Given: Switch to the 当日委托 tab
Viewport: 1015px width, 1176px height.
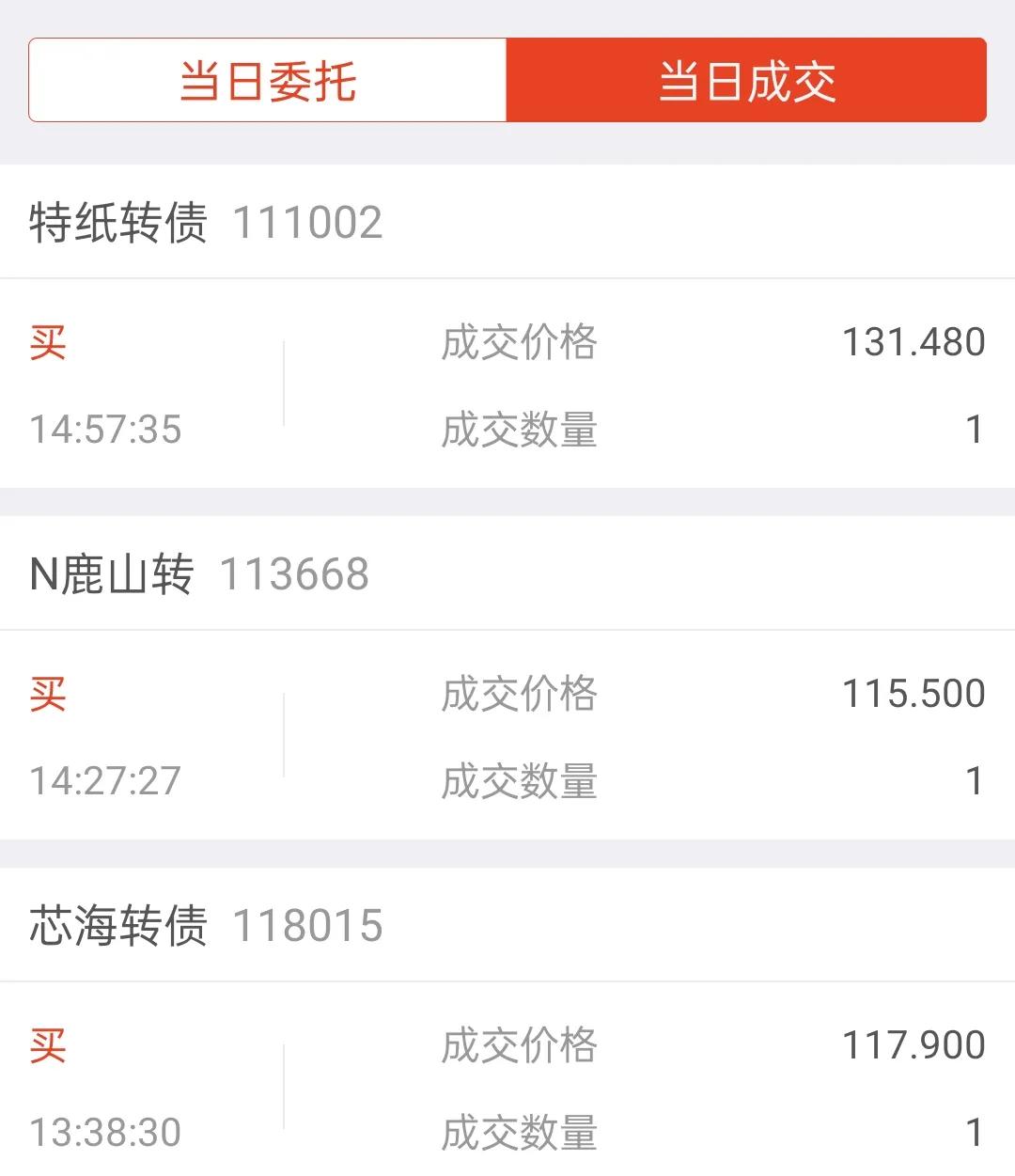Looking at the screenshot, I should (x=269, y=82).
